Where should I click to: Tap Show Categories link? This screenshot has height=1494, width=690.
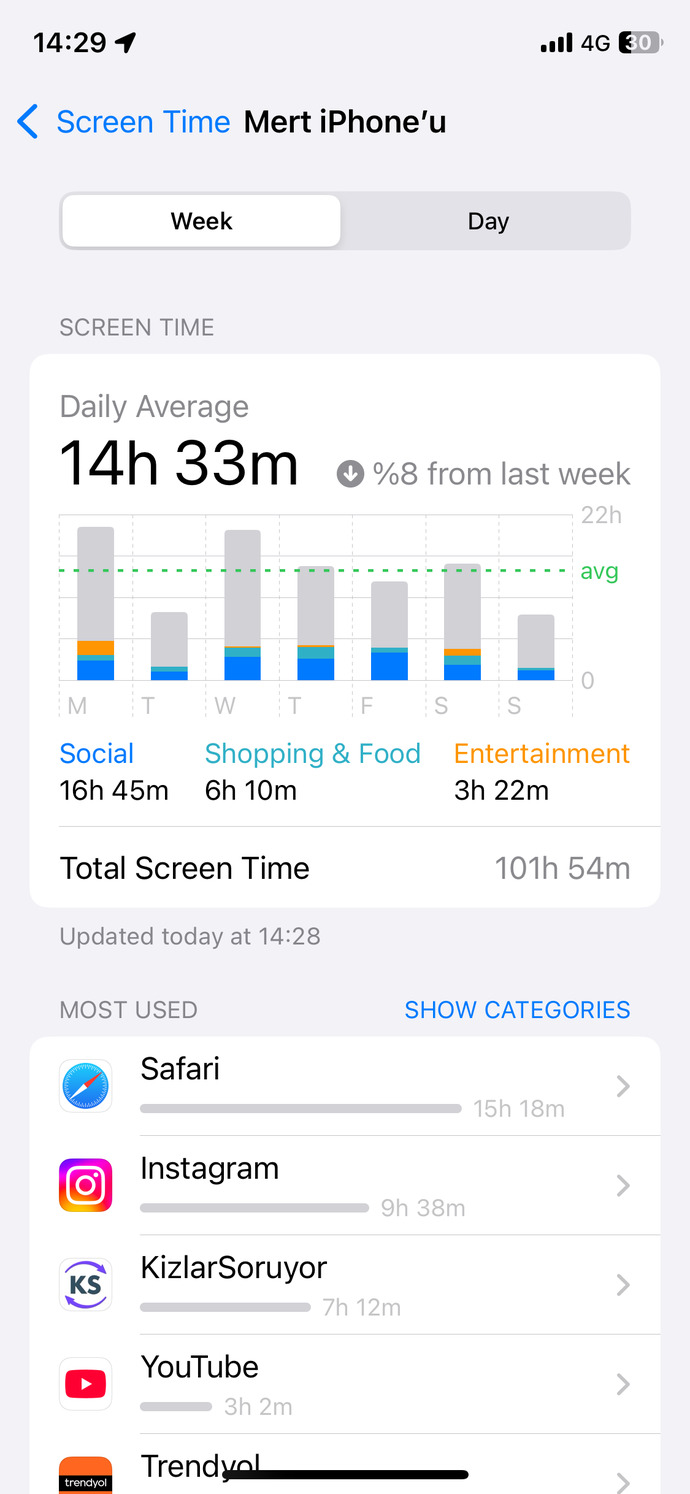click(x=517, y=1009)
